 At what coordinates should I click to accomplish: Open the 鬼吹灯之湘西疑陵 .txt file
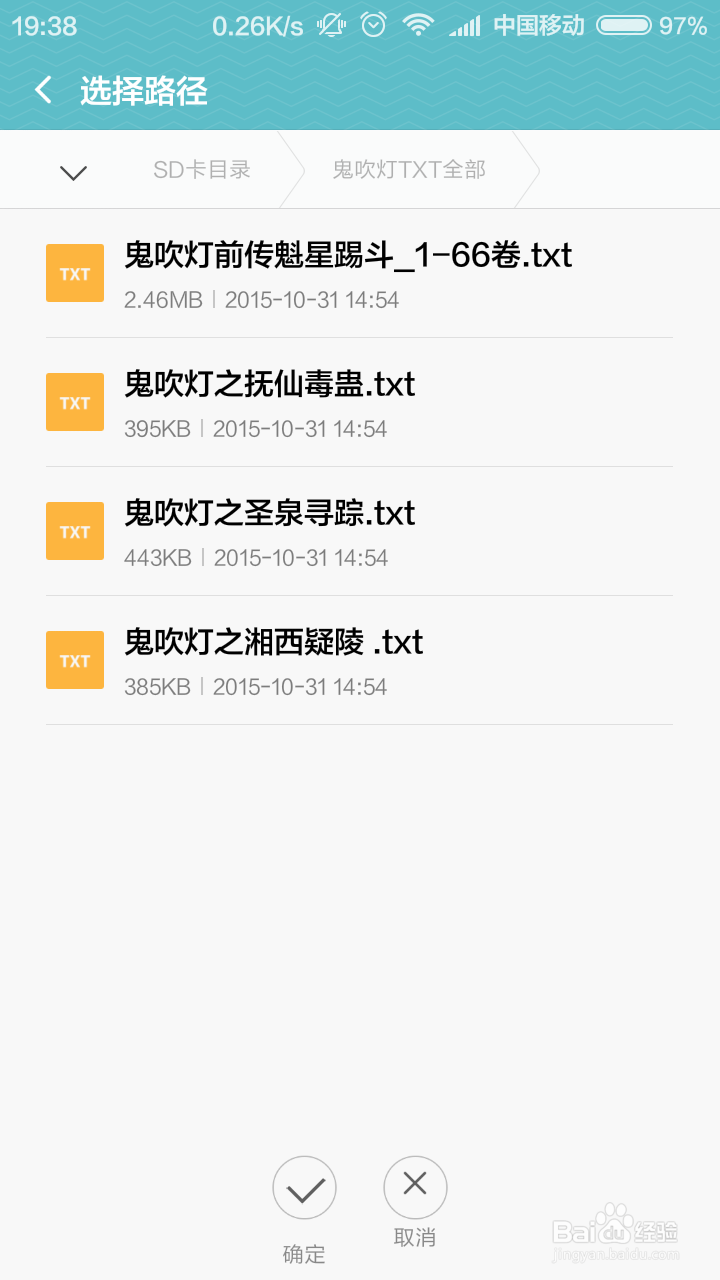pos(359,661)
